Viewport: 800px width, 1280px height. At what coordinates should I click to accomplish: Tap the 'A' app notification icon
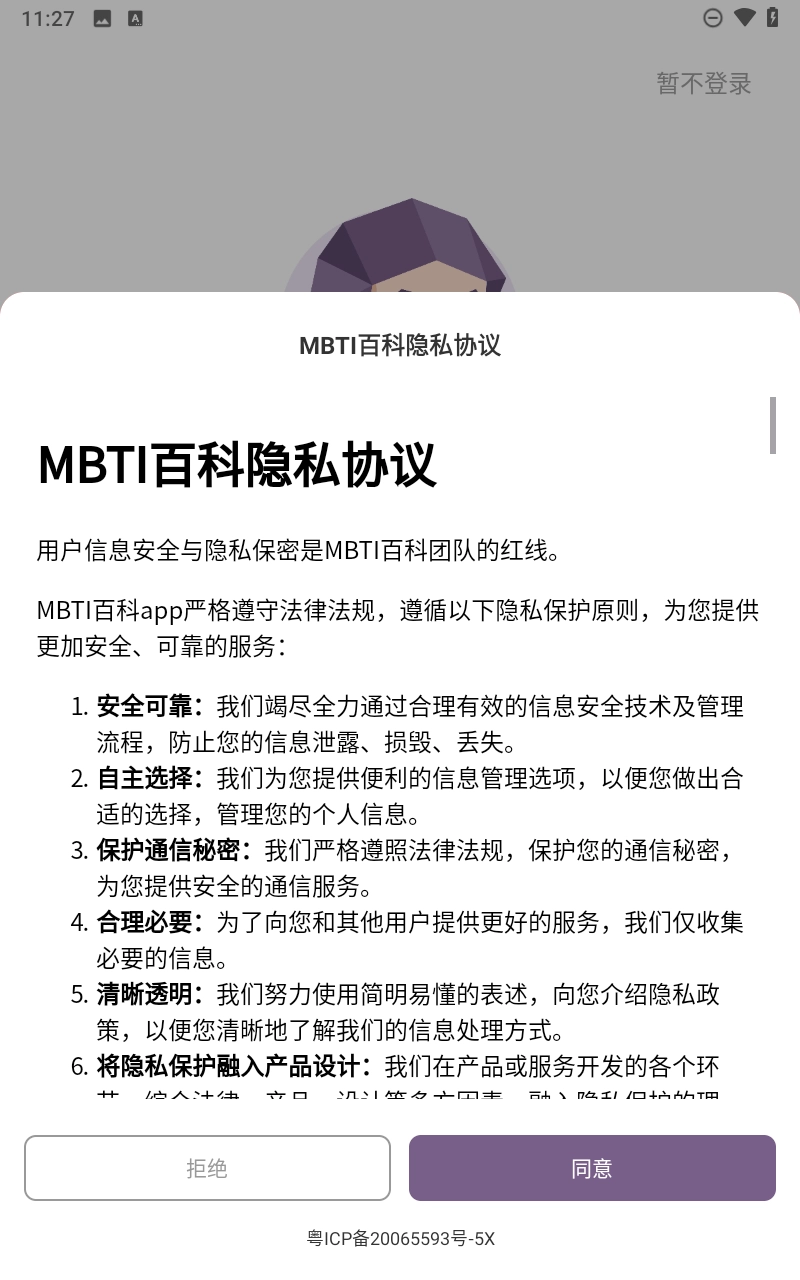(135, 17)
